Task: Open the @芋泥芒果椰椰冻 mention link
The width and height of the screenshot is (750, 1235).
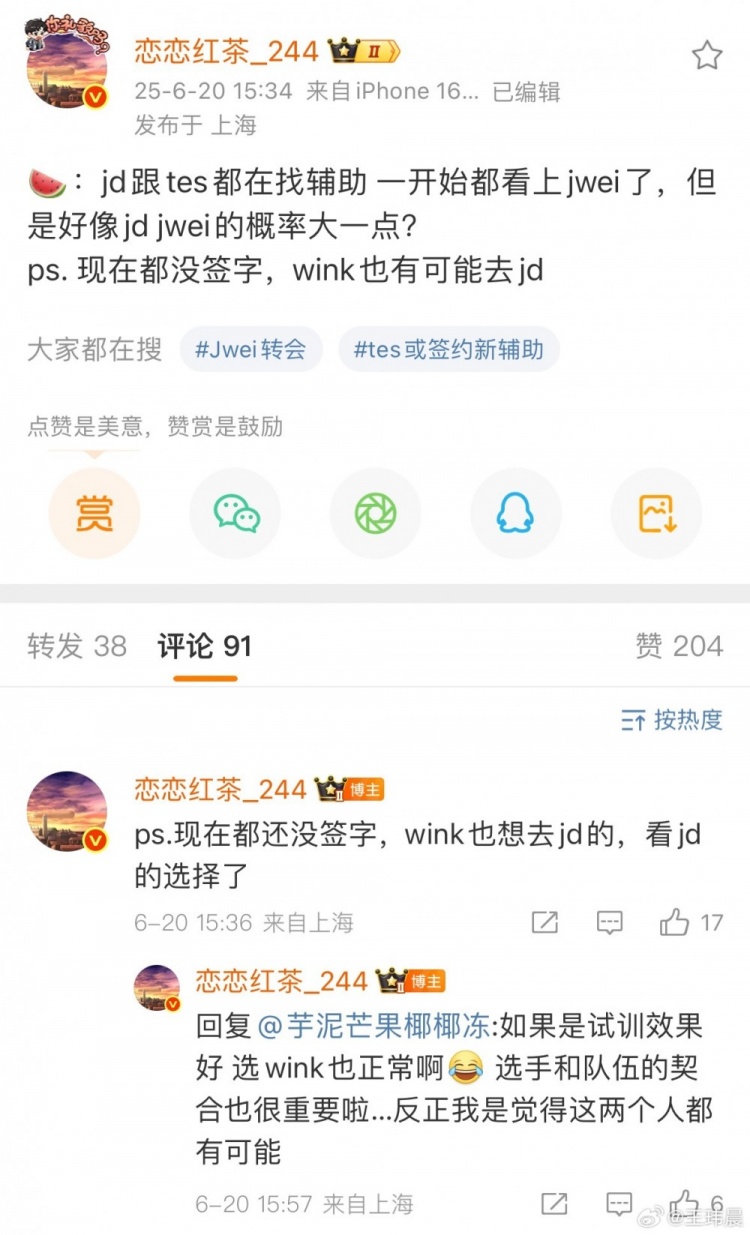Action: click(x=374, y=1026)
